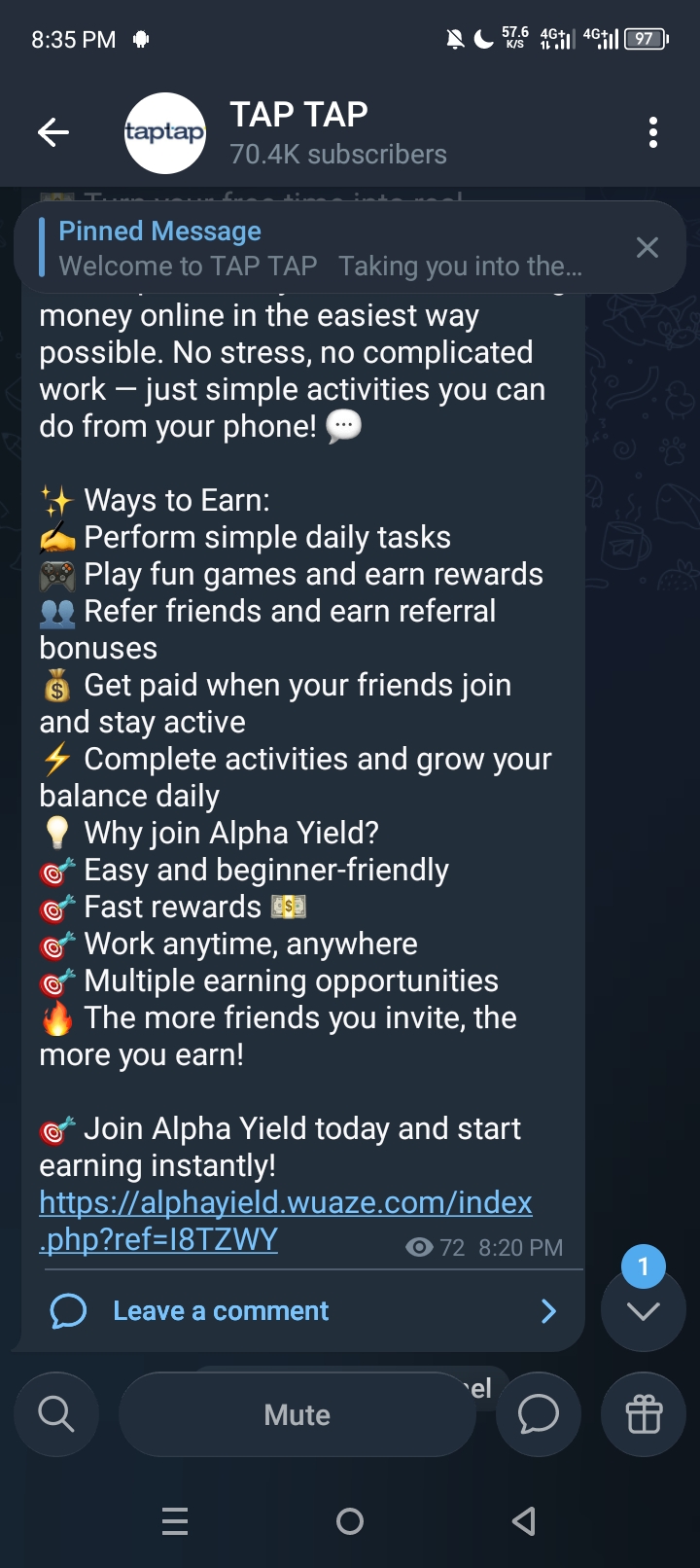Dismiss the pinned message banner
The height and width of the screenshot is (1568, 700).
tap(647, 248)
